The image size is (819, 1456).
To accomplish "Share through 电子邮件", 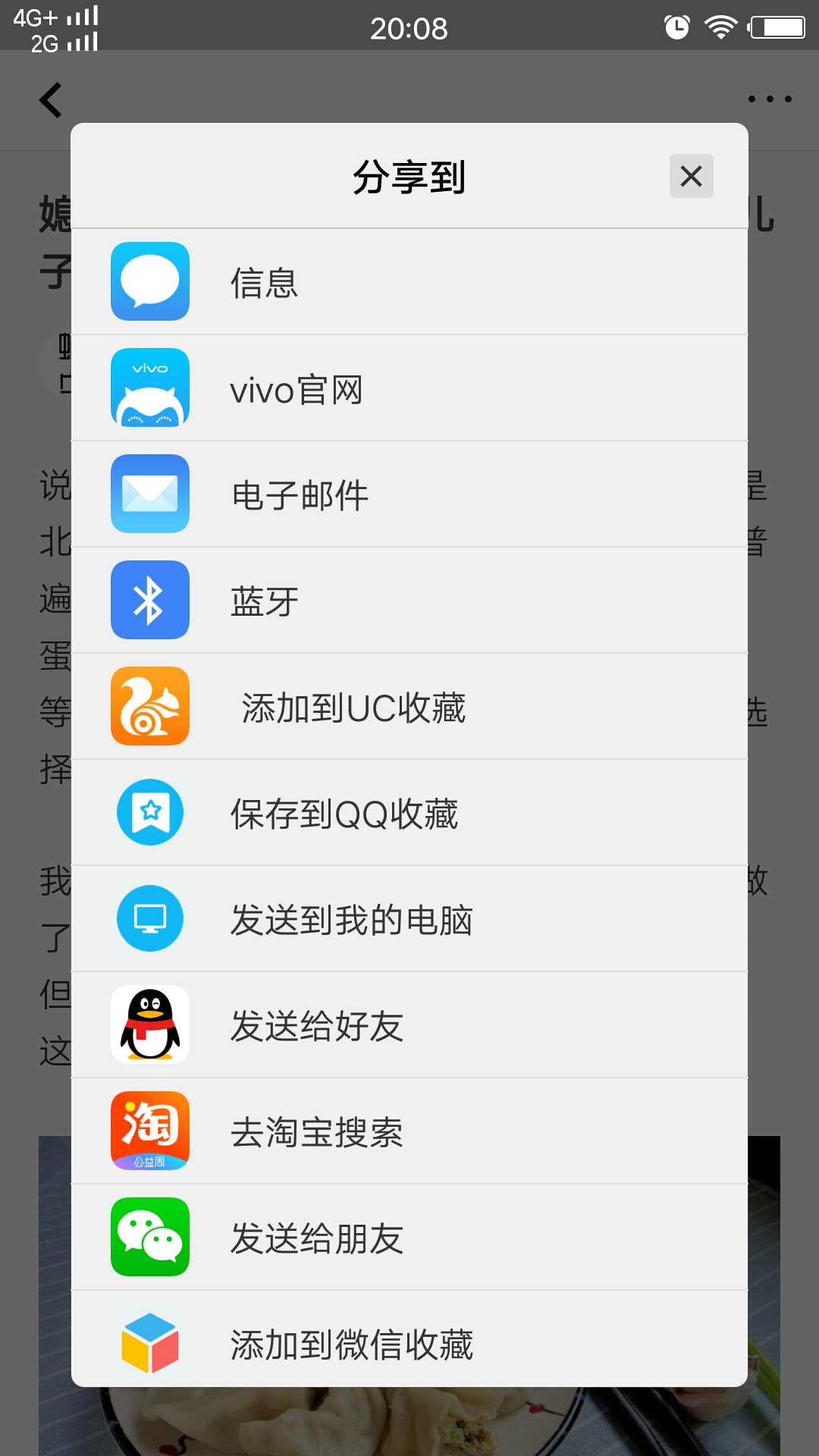I will click(x=409, y=494).
